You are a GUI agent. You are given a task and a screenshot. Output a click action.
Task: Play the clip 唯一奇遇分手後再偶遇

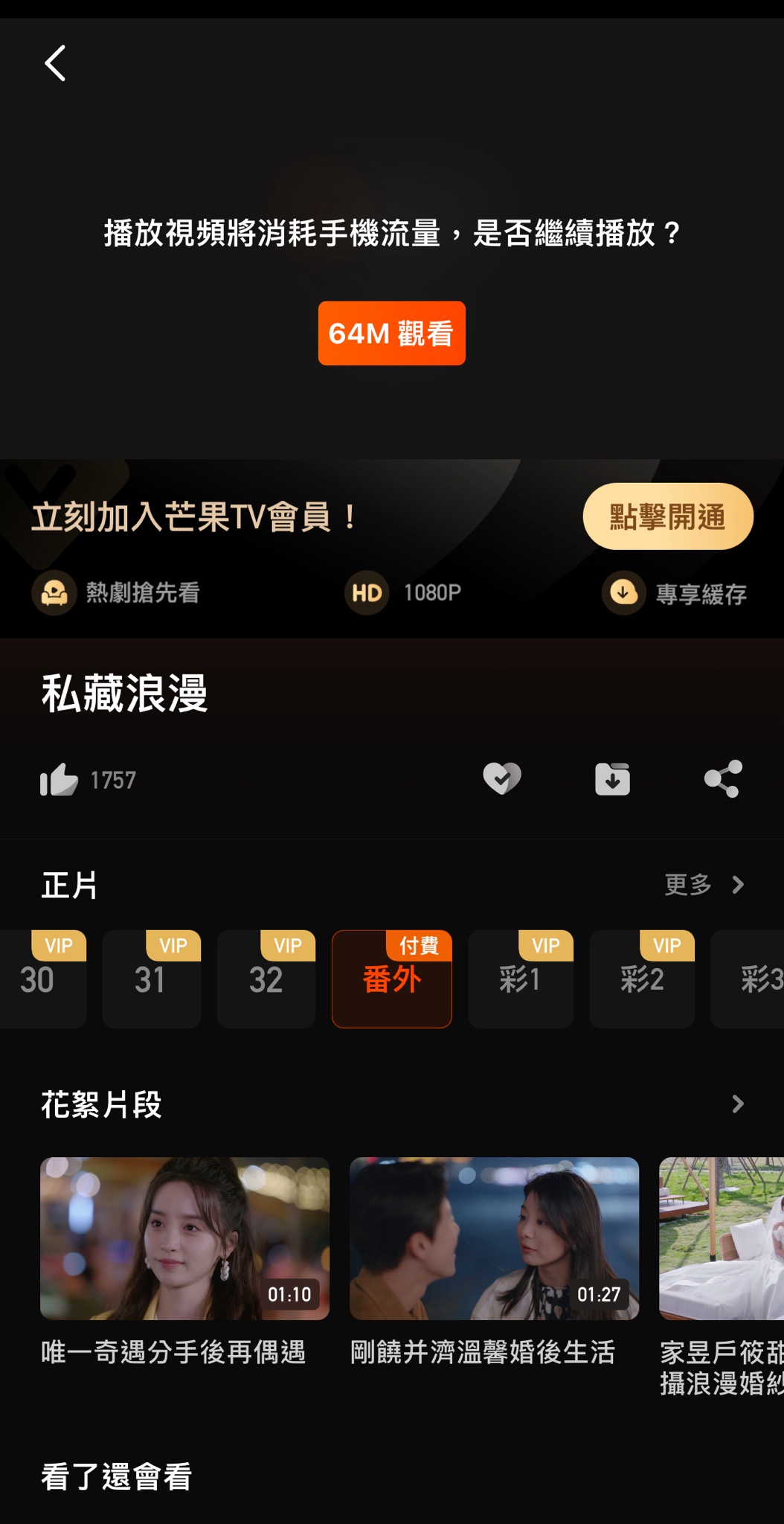(x=184, y=1238)
